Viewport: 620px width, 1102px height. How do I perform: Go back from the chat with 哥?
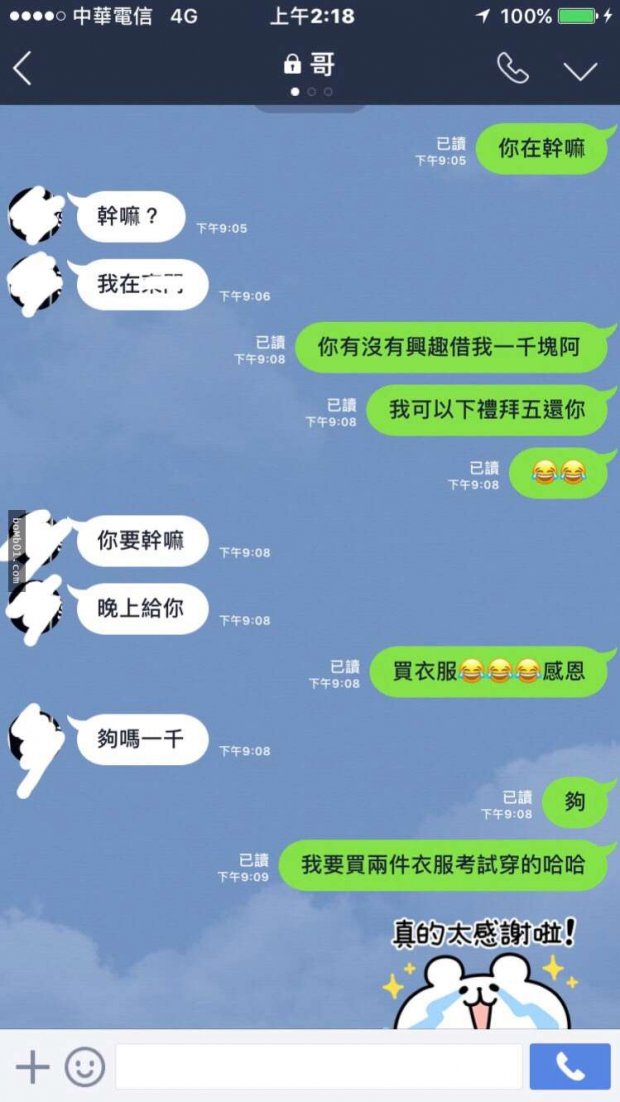point(23,69)
